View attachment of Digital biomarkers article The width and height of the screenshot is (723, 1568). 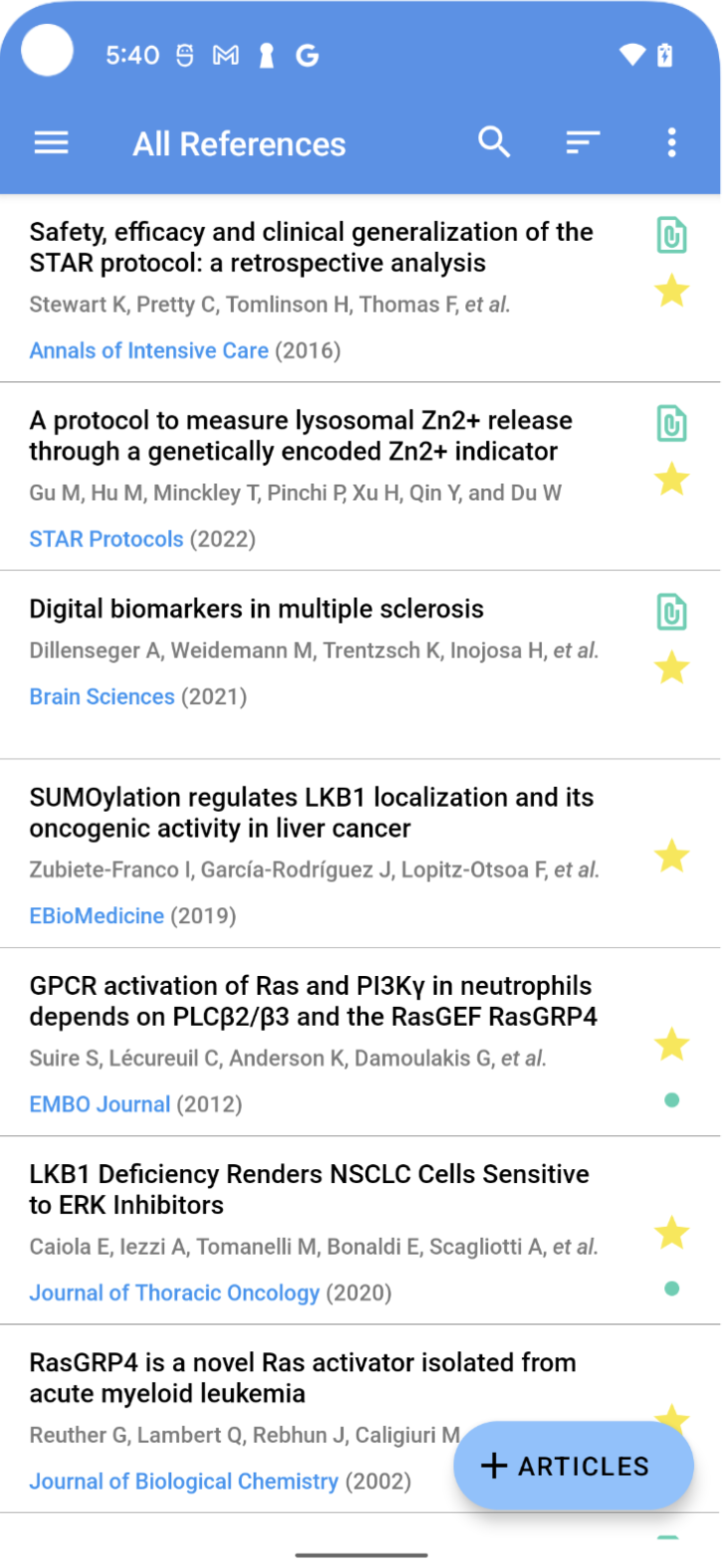(x=672, y=612)
